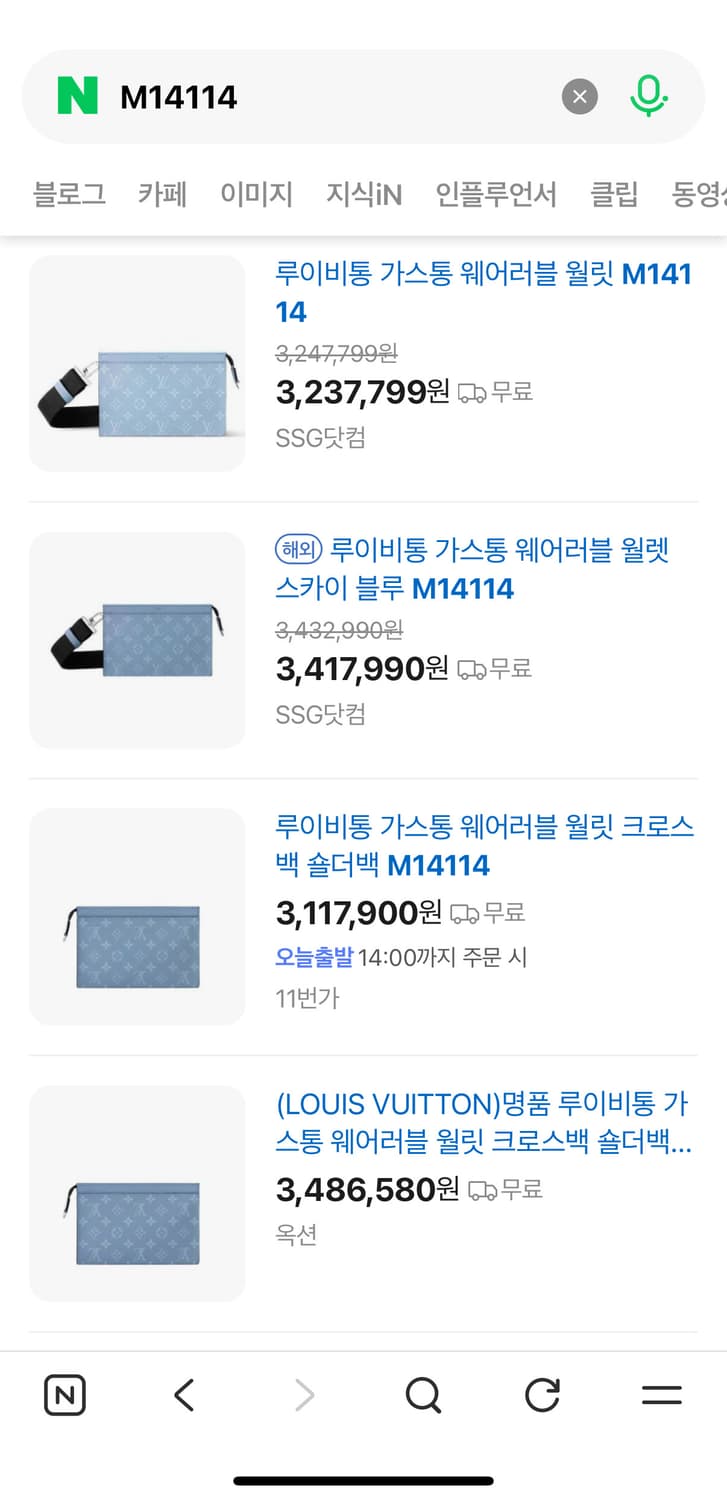This screenshot has width=727, height=1500.
Task: Select the 카페 category
Action: point(163,196)
